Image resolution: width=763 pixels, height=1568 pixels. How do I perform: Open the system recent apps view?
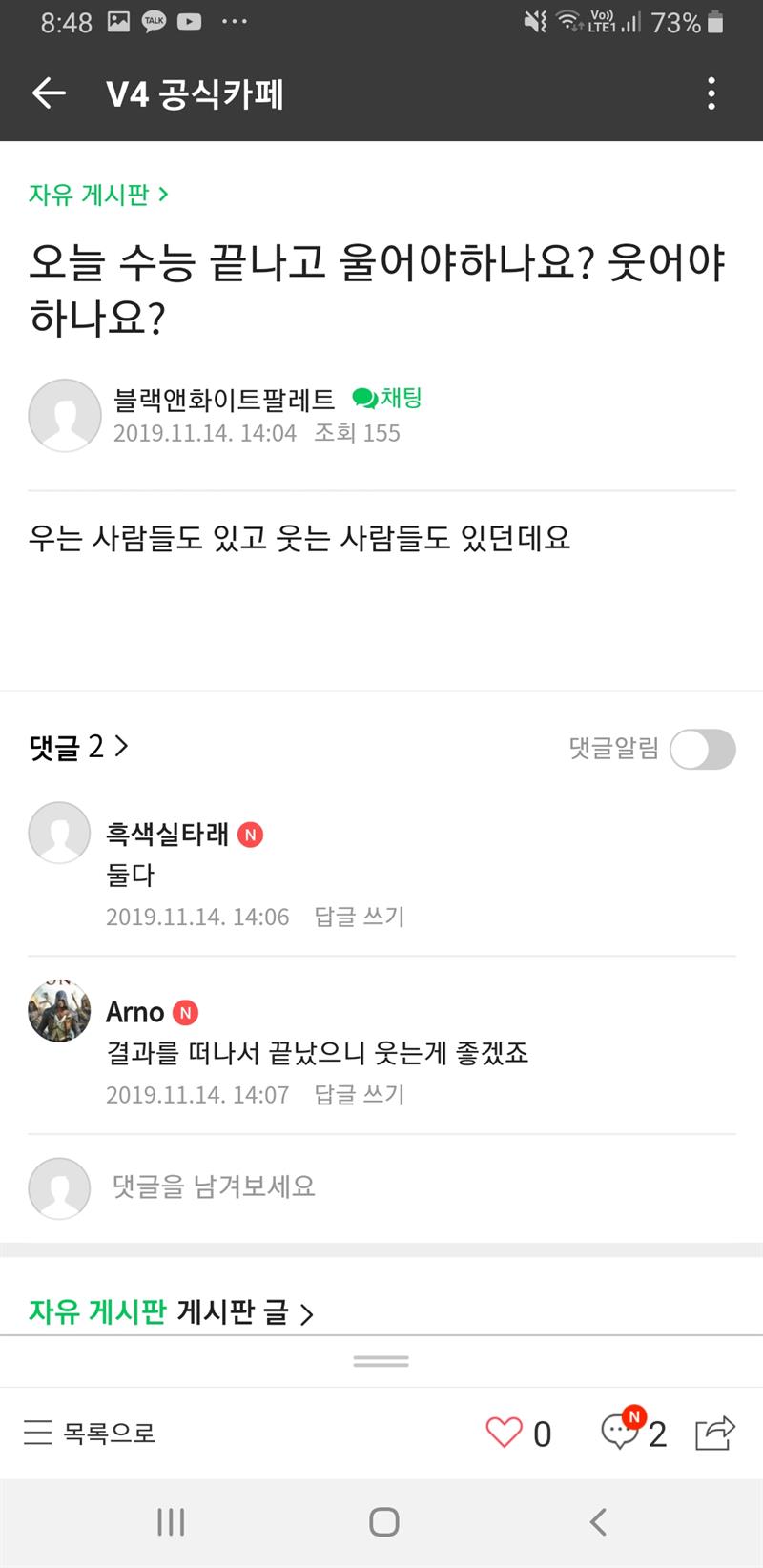[171, 1522]
